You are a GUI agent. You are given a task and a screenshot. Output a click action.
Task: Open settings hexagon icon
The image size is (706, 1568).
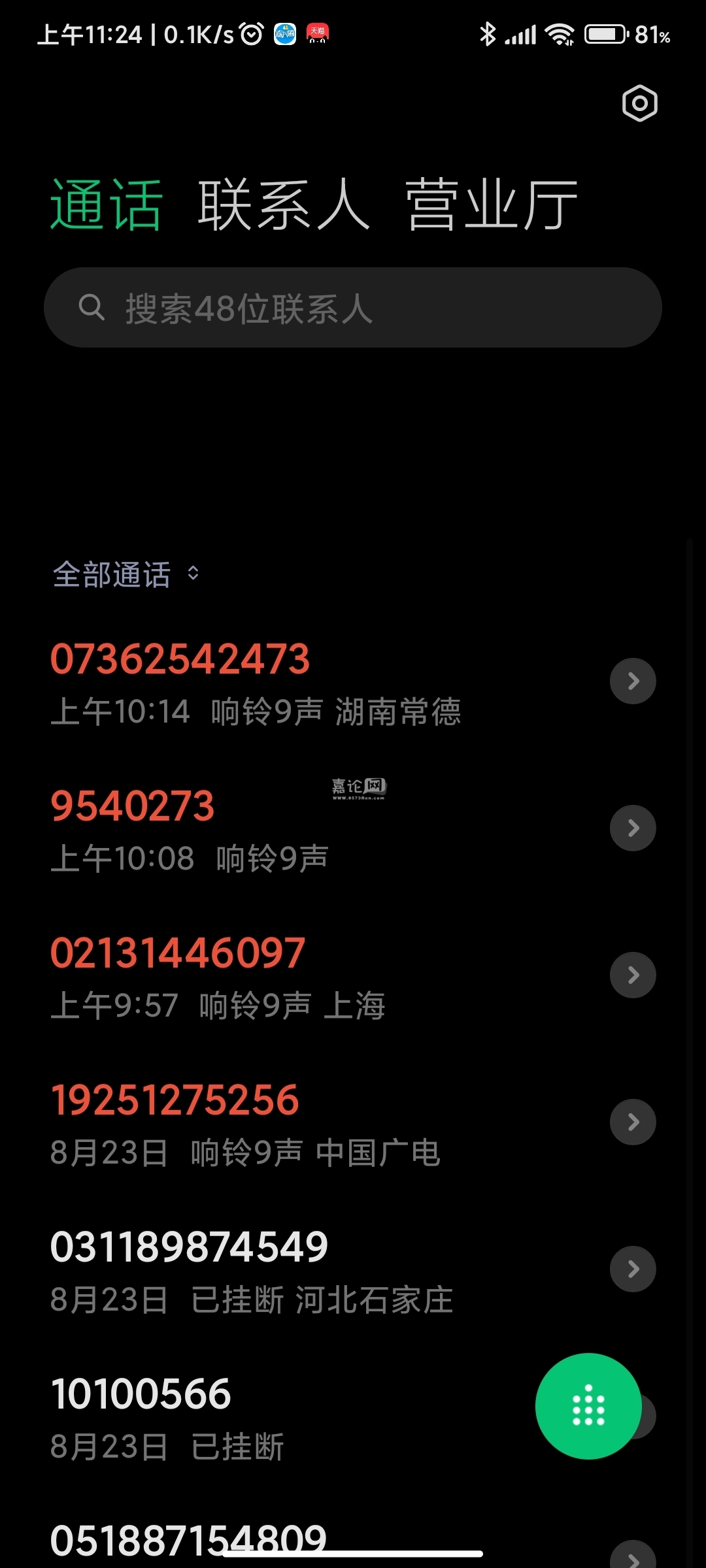pos(639,103)
